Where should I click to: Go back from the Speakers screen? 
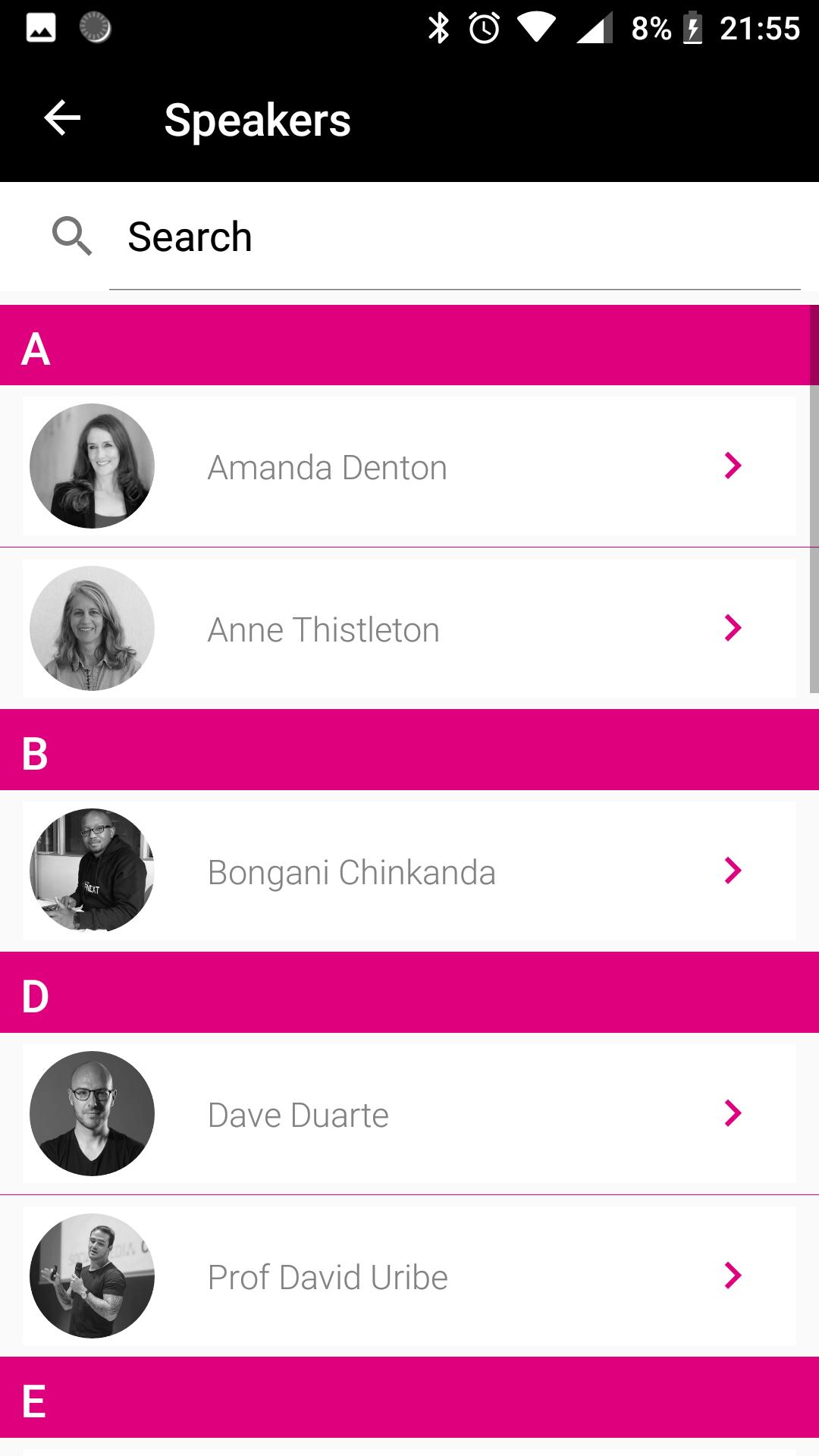pos(62,118)
